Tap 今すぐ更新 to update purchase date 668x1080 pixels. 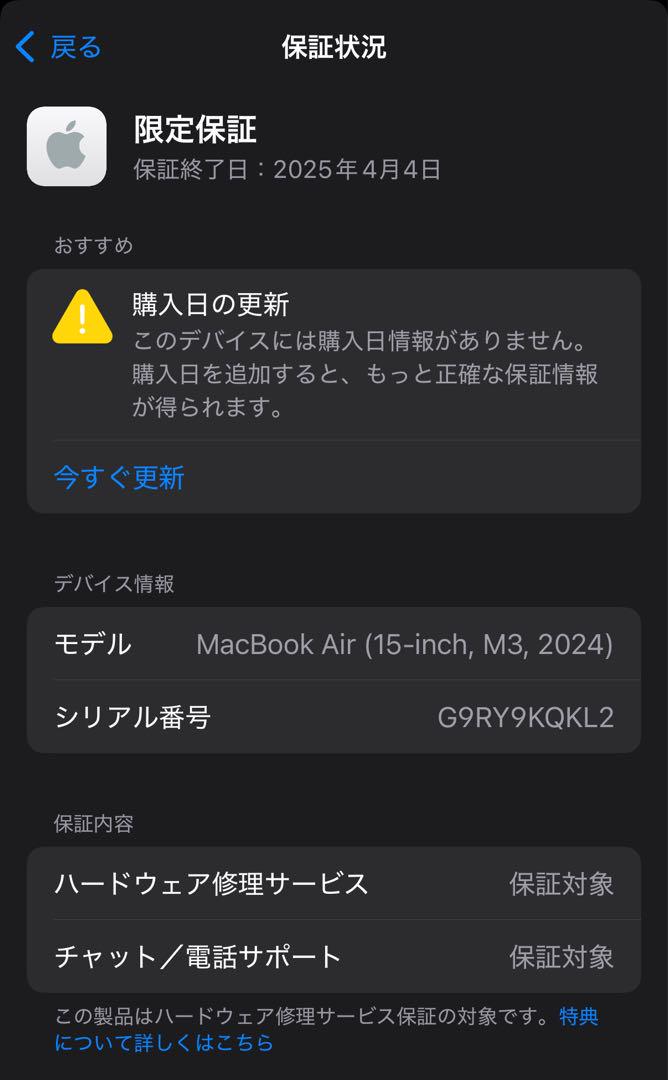point(119,477)
